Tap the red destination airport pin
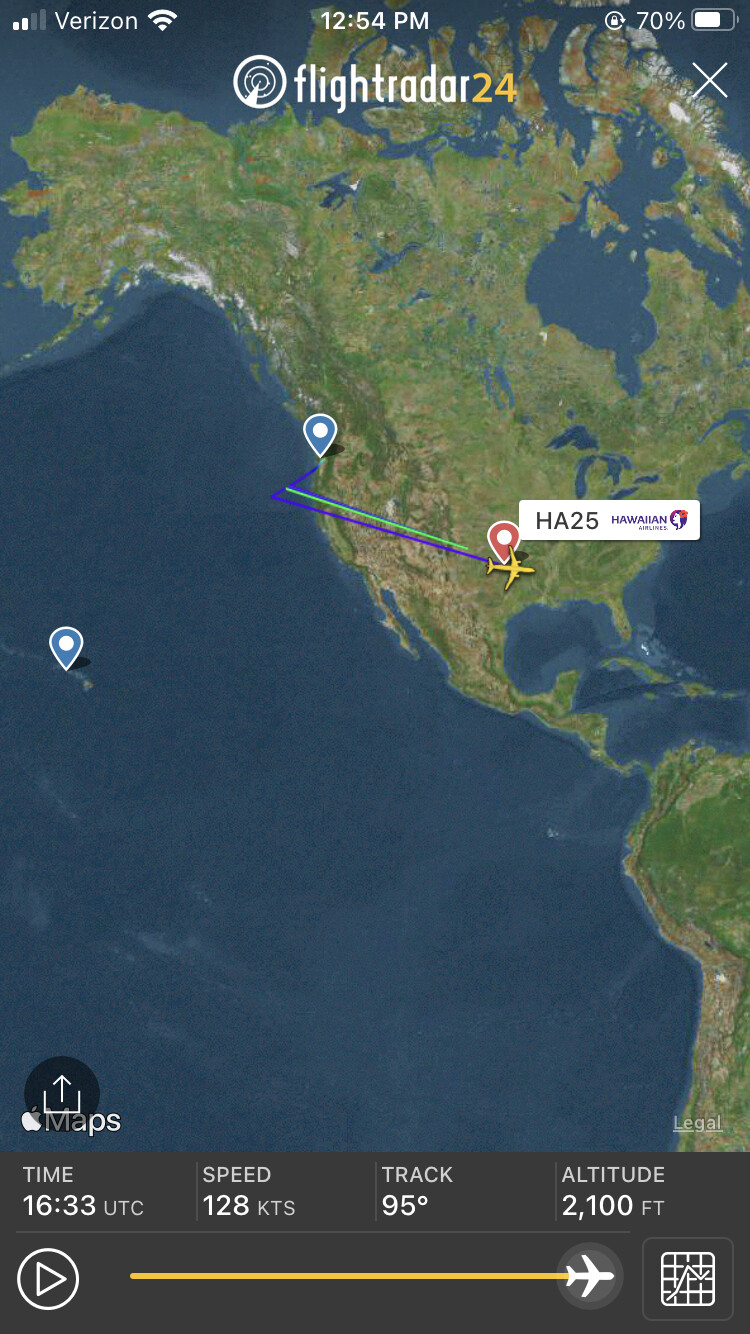Image resolution: width=750 pixels, height=1334 pixels. (x=504, y=540)
